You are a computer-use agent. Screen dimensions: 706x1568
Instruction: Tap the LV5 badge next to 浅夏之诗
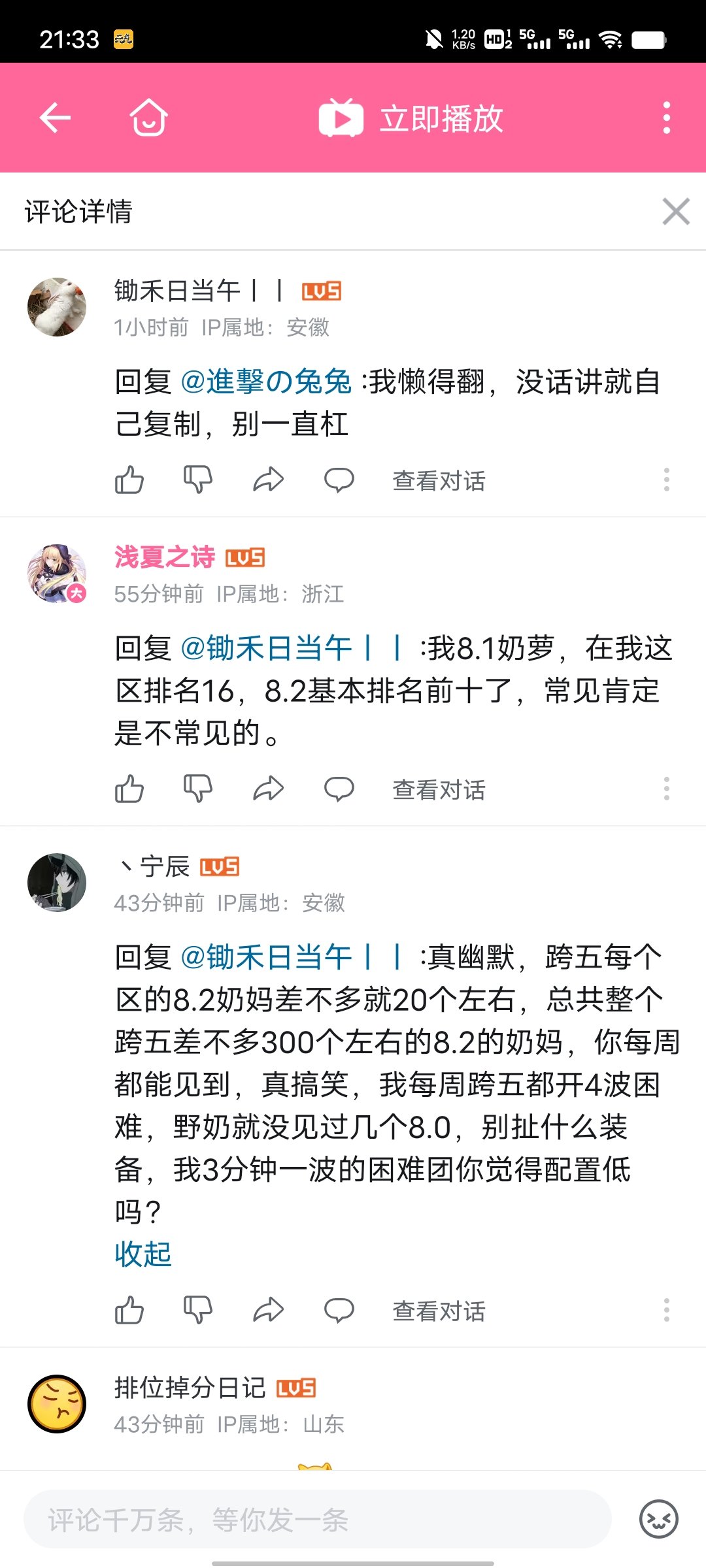coord(246,558)
